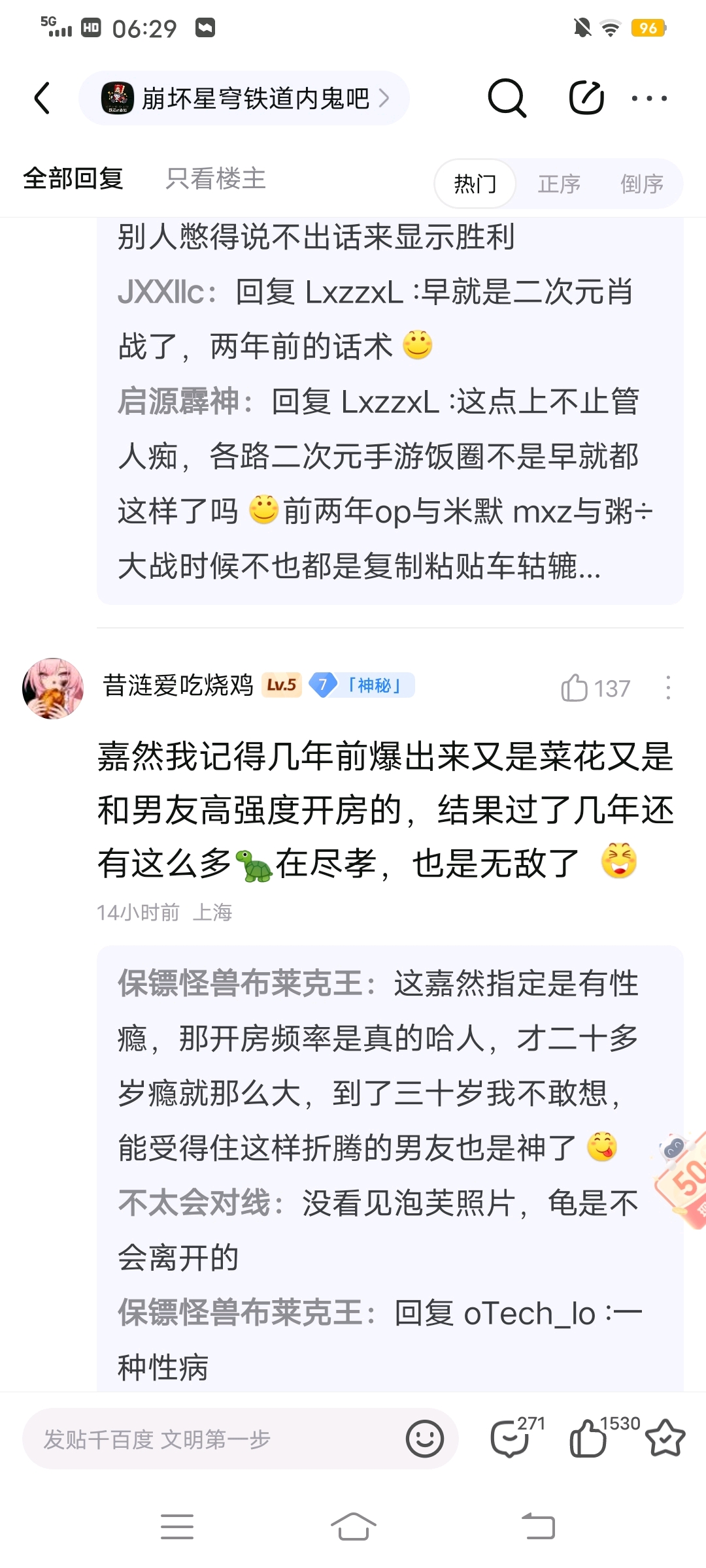This screenshot has width=706, height=1568.
Task: Tap the compose post icon
Action: coord(586,99)
